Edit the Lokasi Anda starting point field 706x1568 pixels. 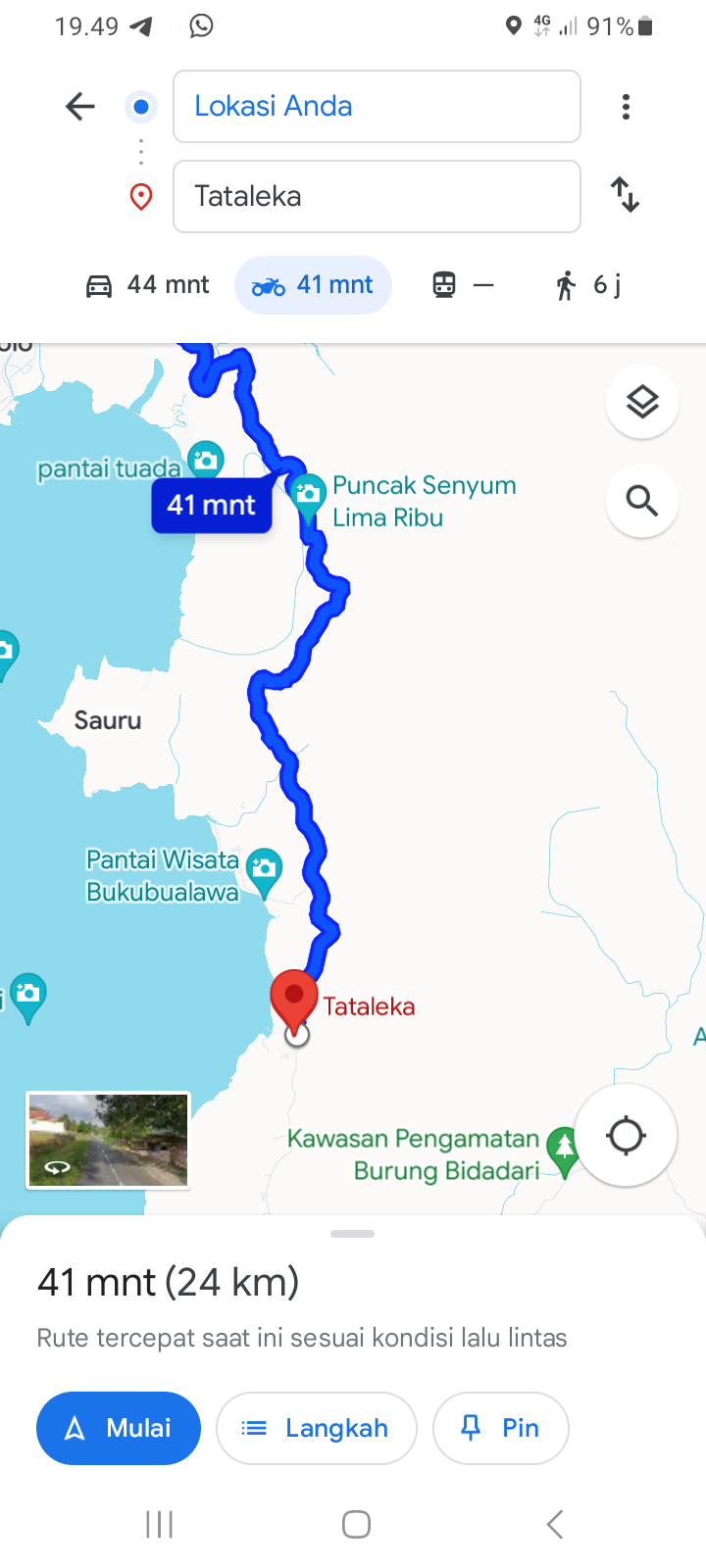tap(377, 106)
